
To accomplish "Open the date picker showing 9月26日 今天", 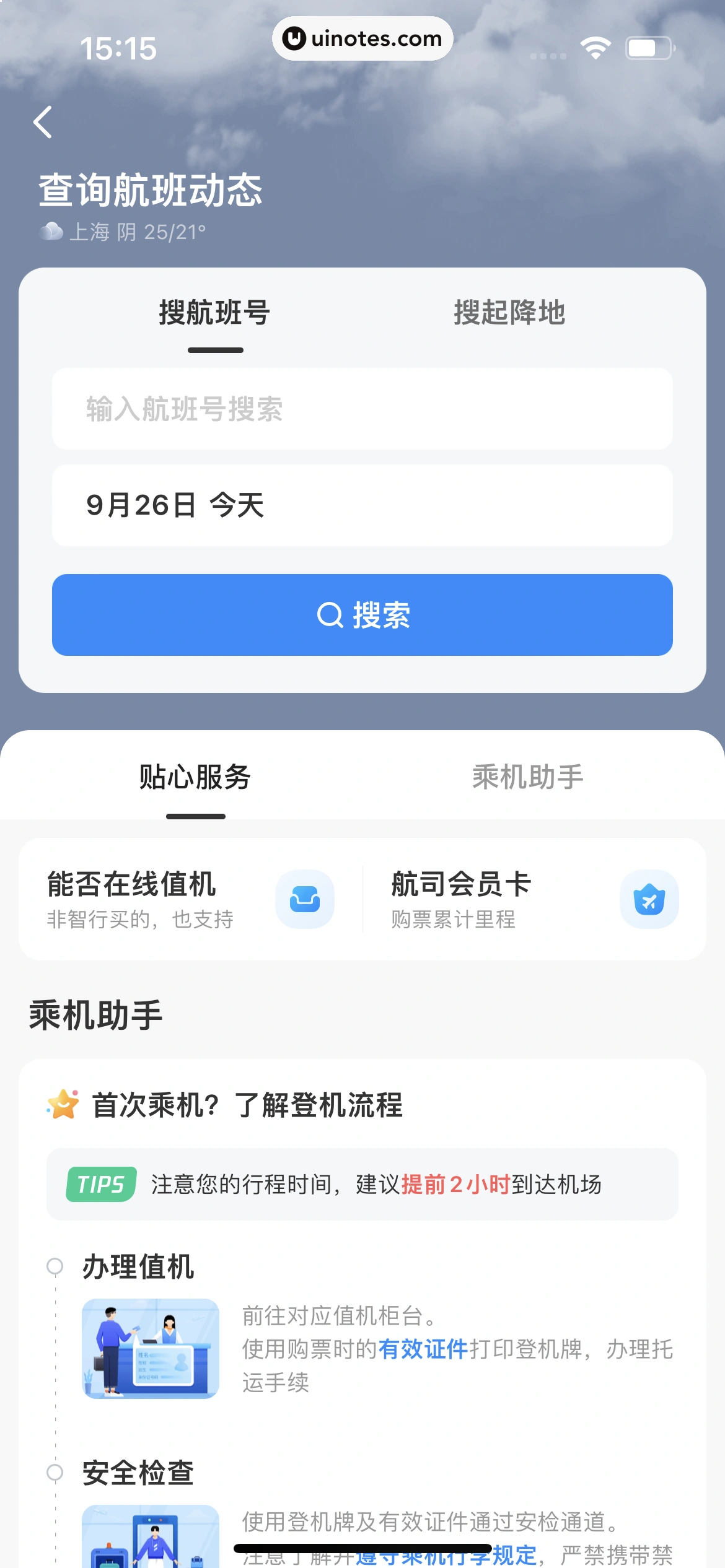I will tap(362, 505).
